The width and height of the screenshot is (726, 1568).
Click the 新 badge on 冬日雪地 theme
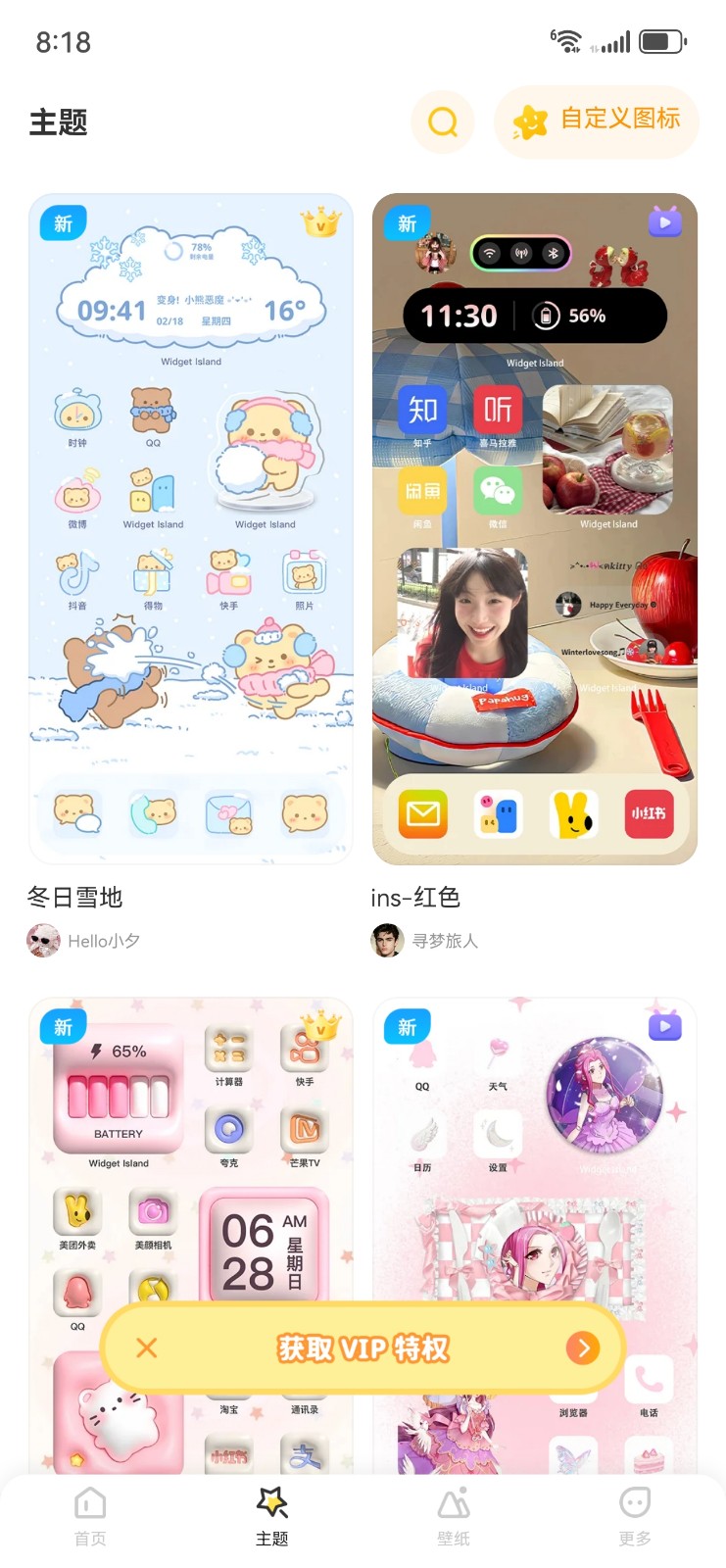click(63, 222)
